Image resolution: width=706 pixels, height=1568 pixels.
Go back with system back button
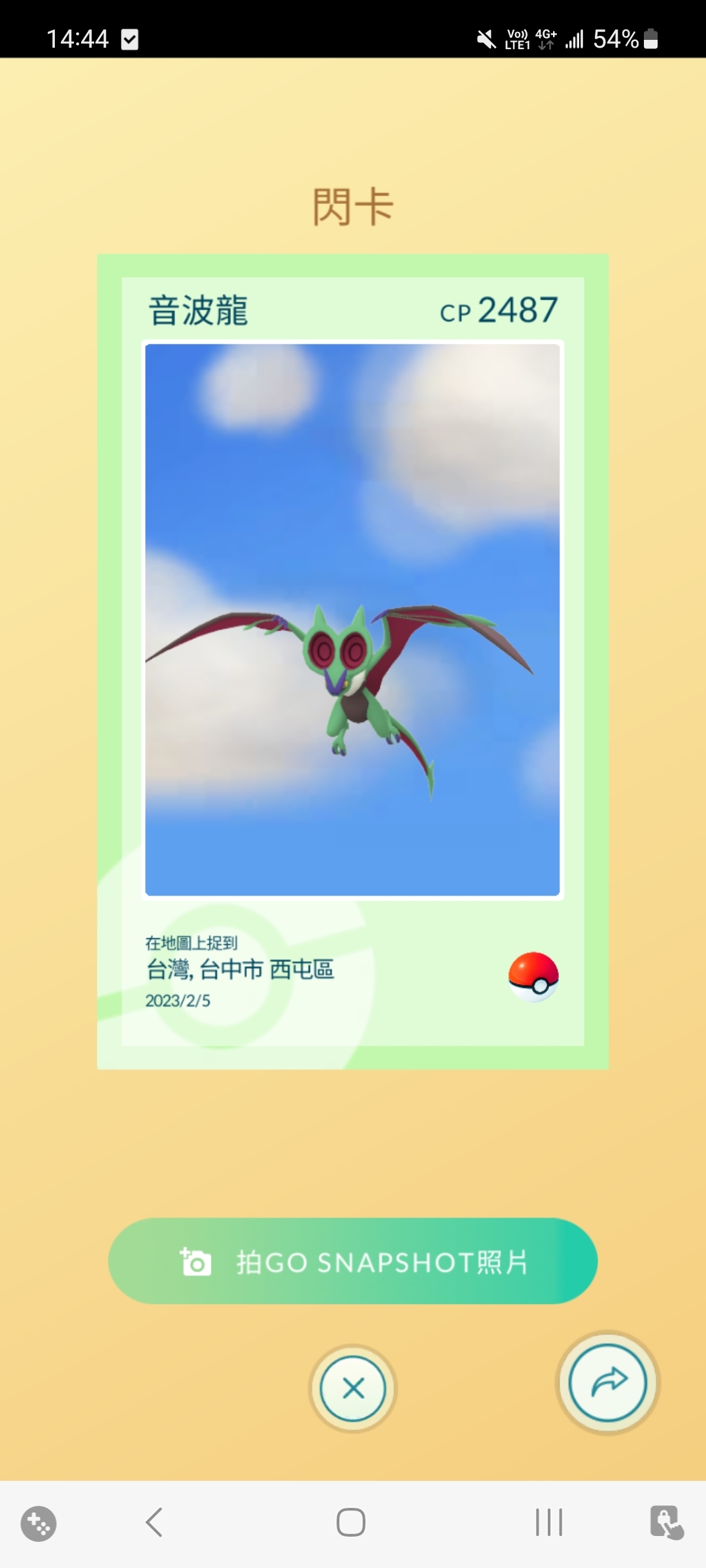pos(154,1522)
